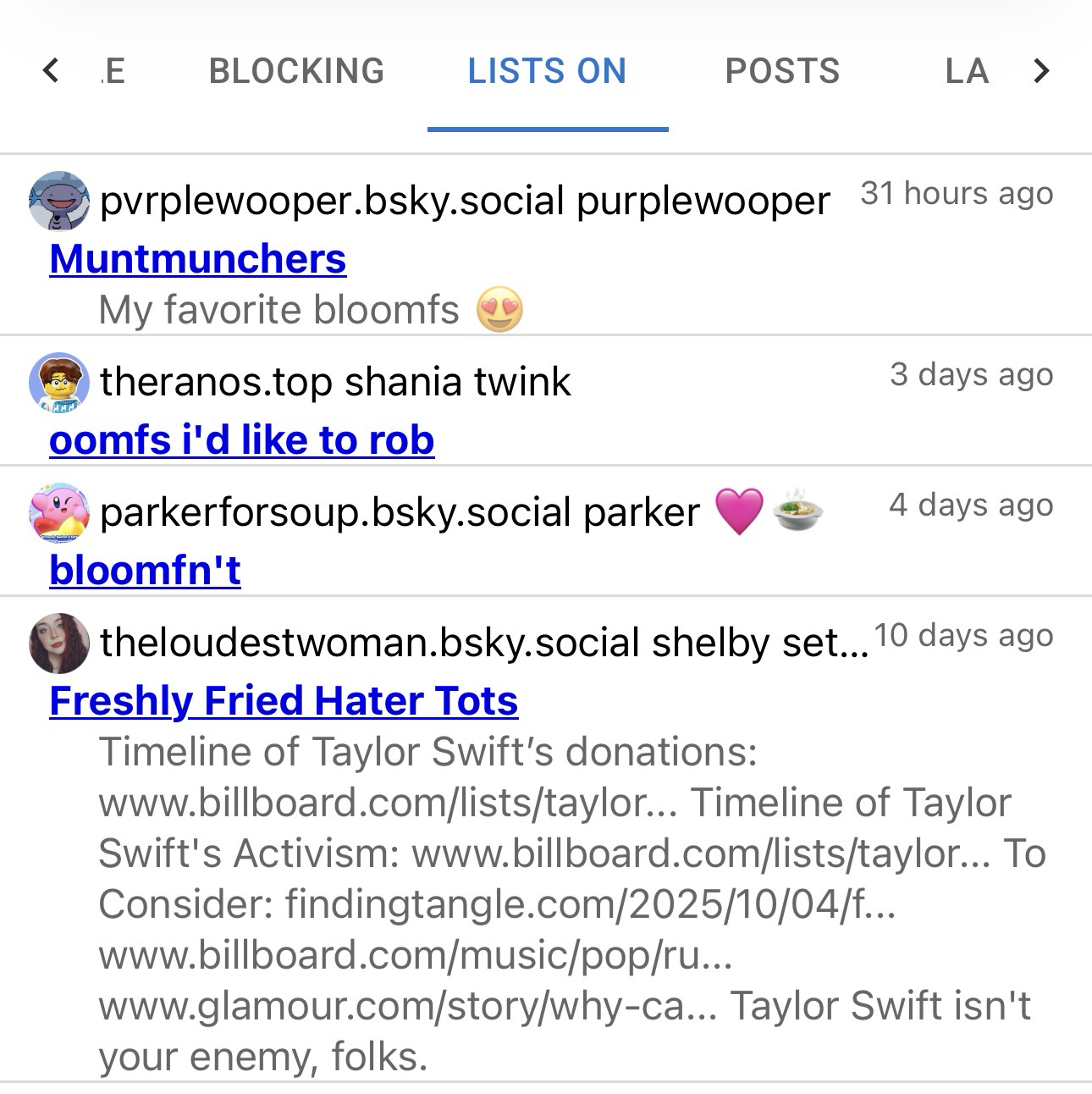This screenshot has height=1094, width=1092.
Task: Open the "oomfs i'd like to rob" list
Action: [x=242, y=440]
